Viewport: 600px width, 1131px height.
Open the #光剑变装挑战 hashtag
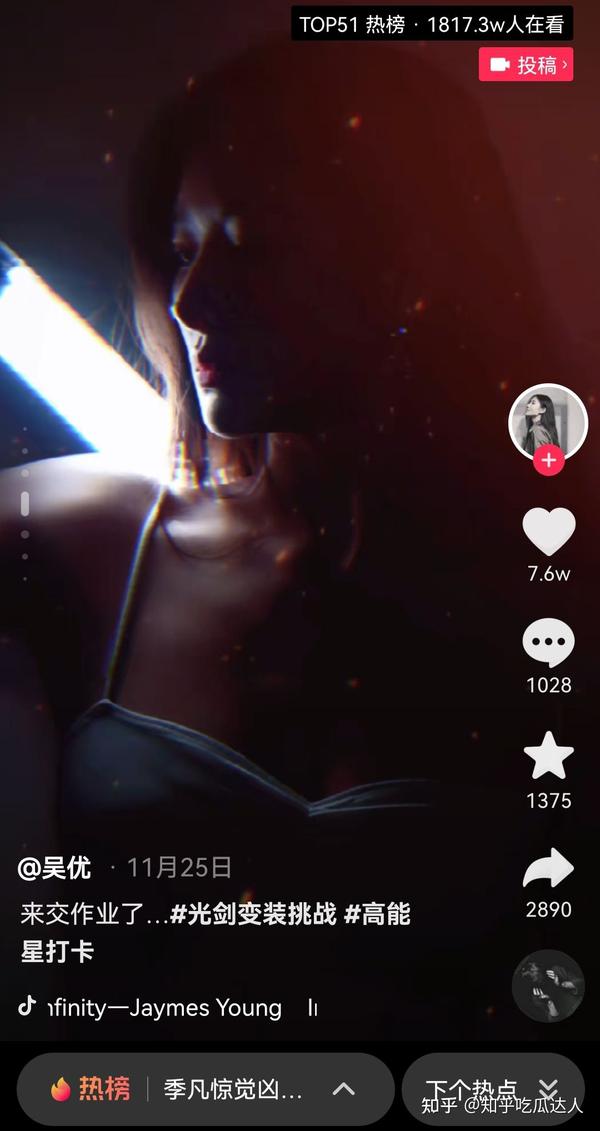[253, 915]
